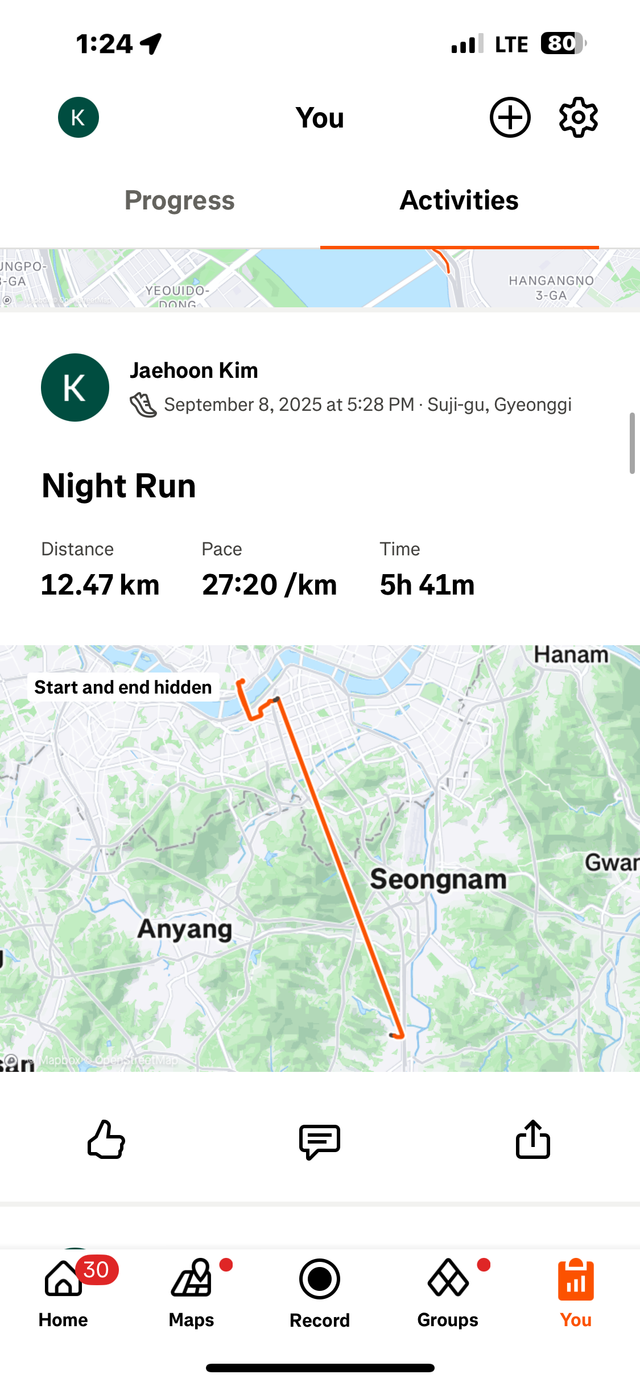Share the Night Run activity
Viewport: 640px width, 1386px height.
[533, 1140]
